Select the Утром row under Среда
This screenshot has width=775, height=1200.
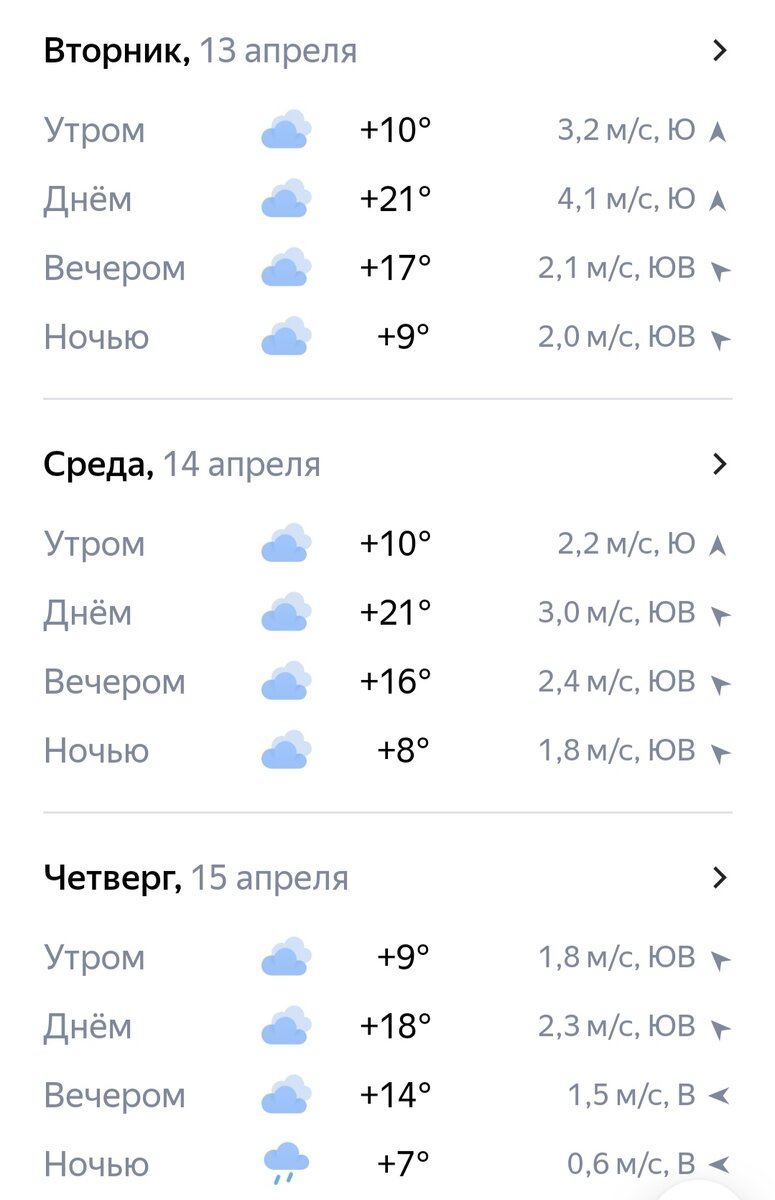[96, 543]
